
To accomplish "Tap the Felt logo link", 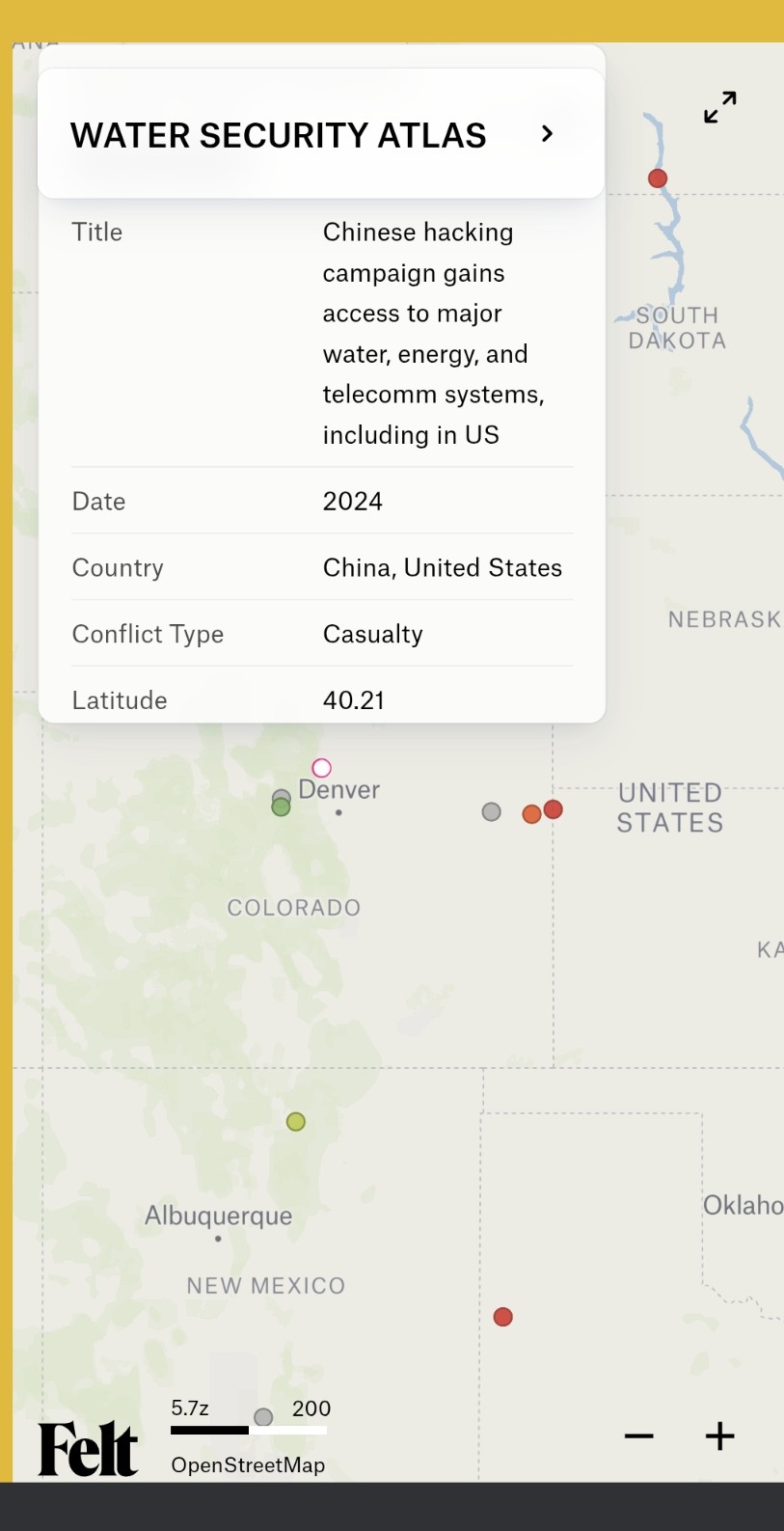I will 88,1448.
